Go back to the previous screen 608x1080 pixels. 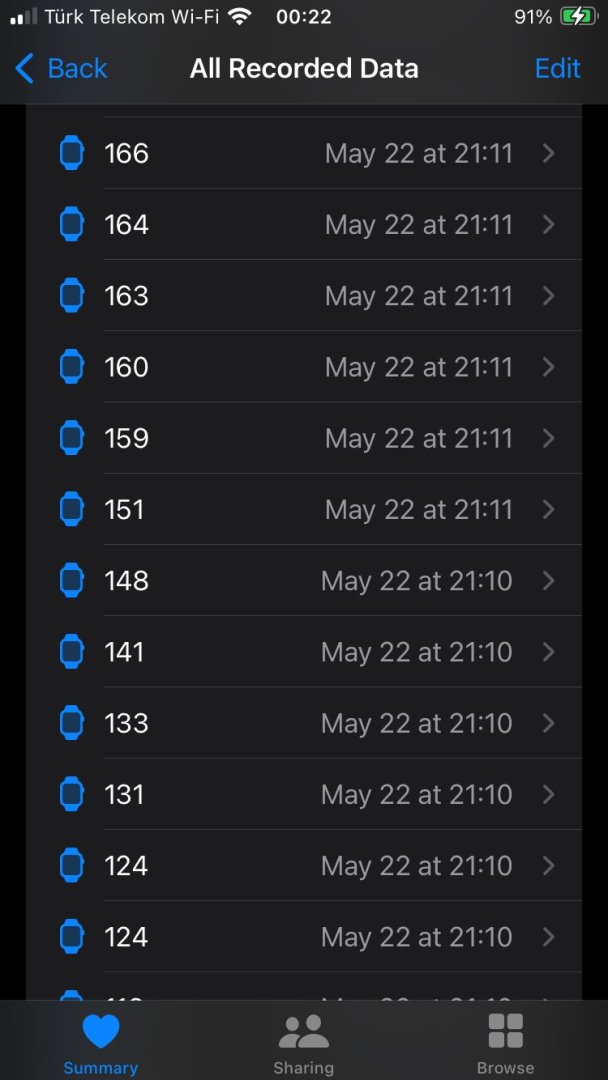[62, 68]
